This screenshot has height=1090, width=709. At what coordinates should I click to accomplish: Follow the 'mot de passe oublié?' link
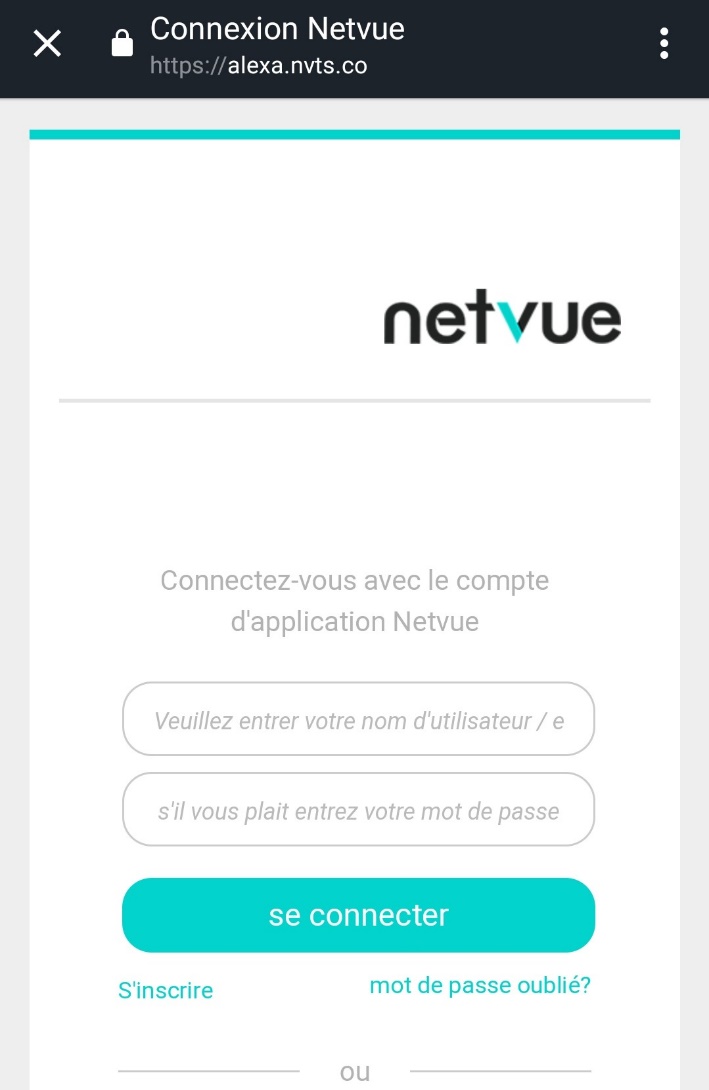click(x=480, y=986)
